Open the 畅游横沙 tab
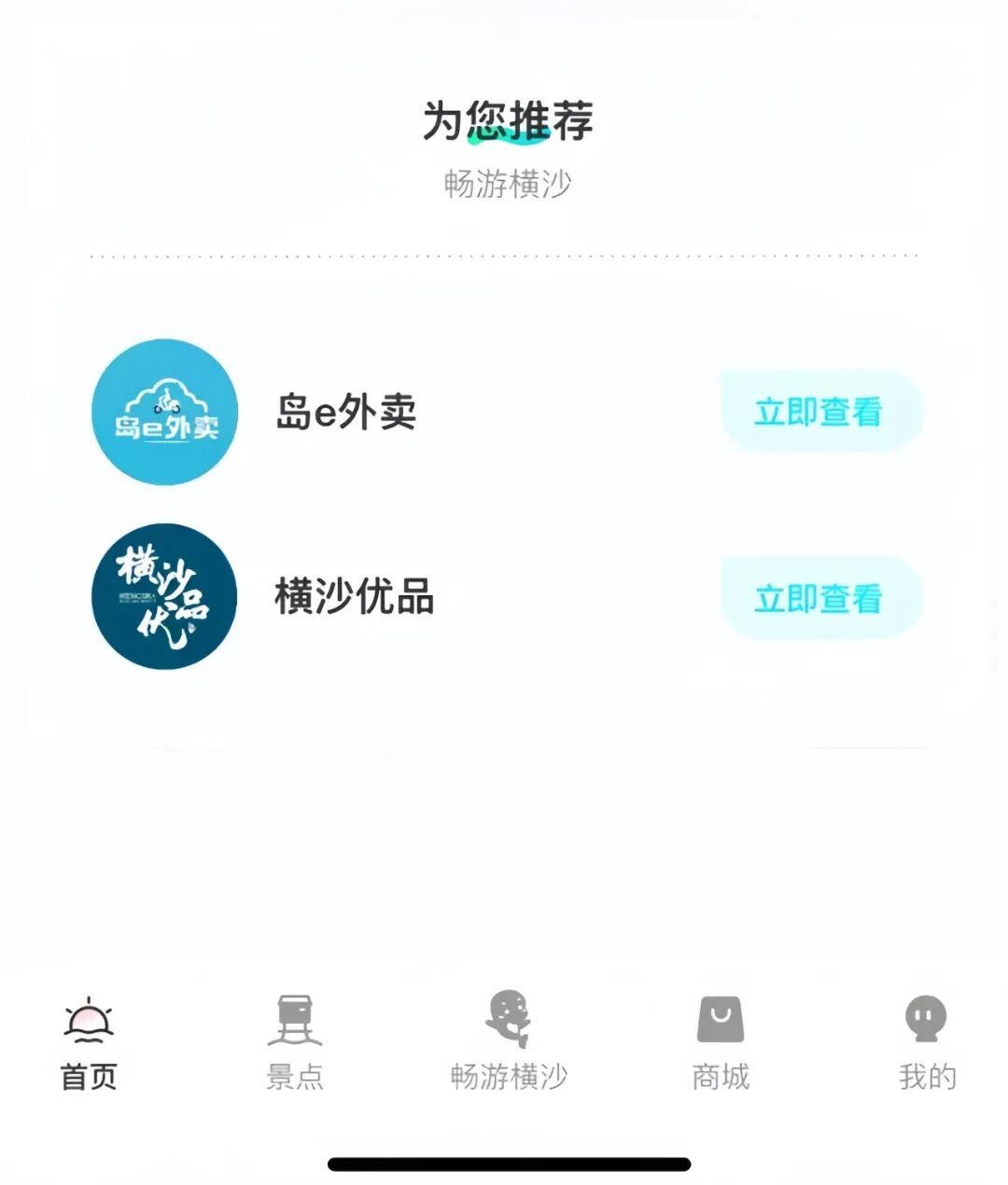The height and width of the screenshot is (1185, 1008). (509, 1041)
